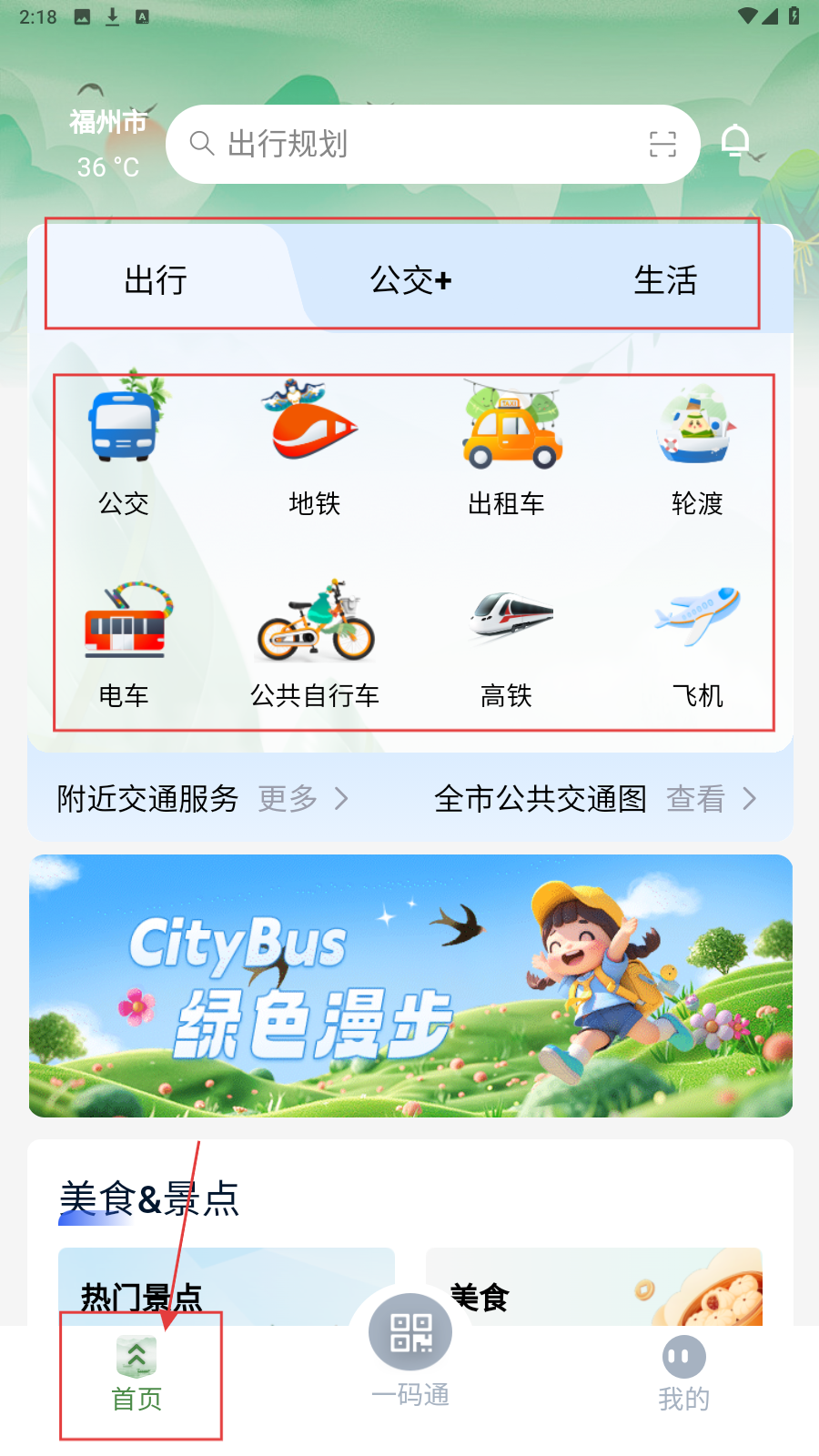Open the 高铁 high-speed rail service
819x1456 pixels.
pyautogui.click(x=507, y=642)
